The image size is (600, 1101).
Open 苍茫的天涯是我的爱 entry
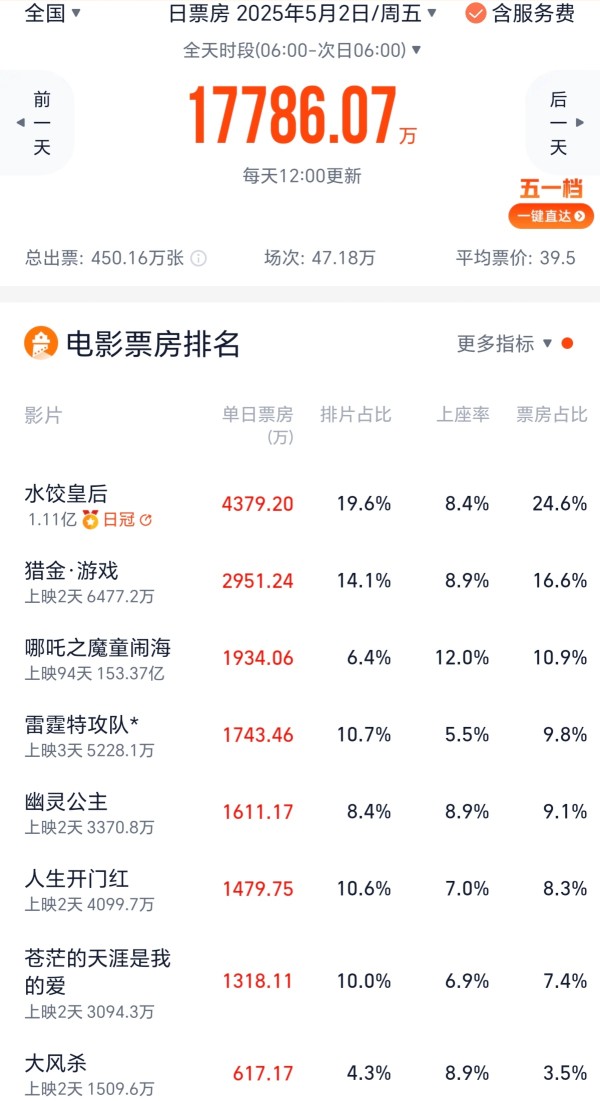tap(300, 982)
